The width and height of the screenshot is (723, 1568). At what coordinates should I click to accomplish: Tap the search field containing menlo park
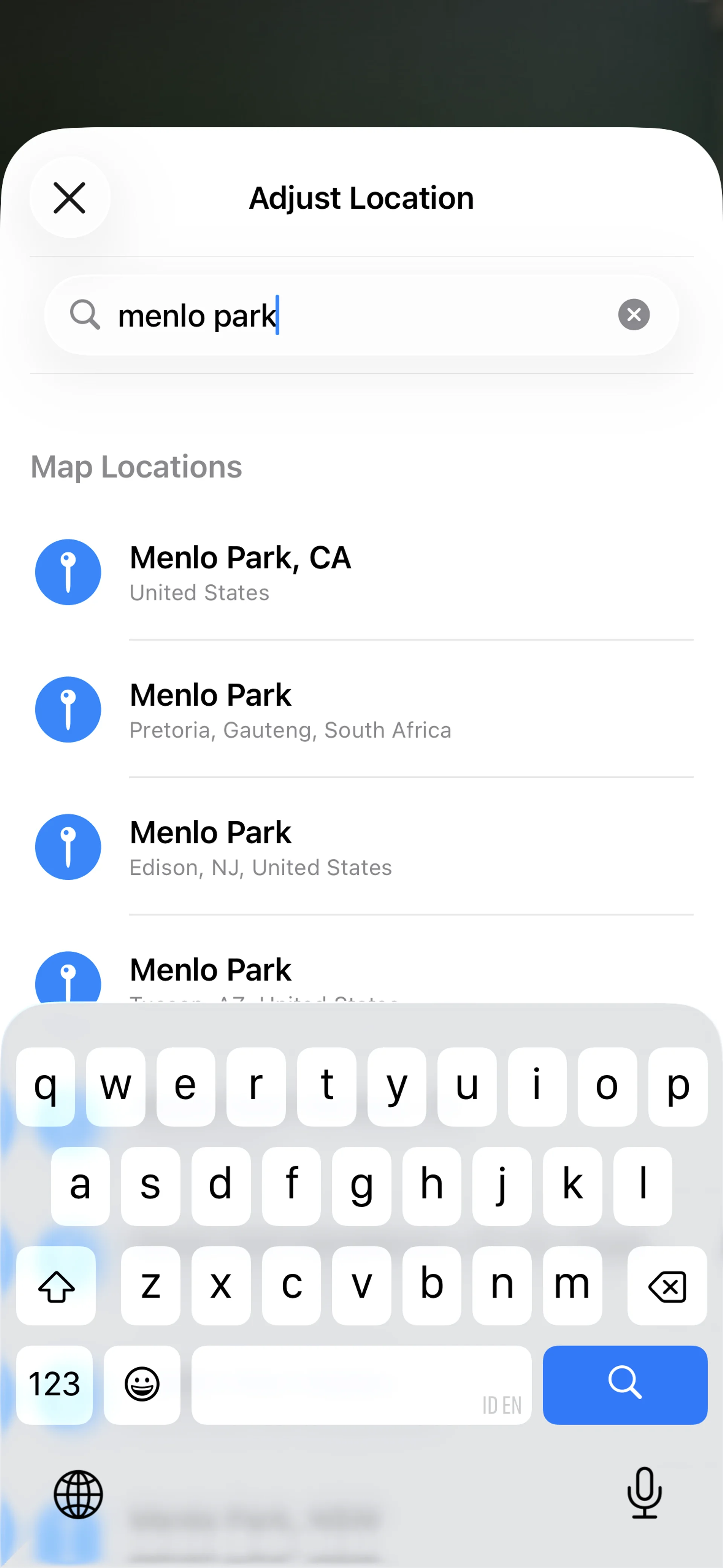tap(353, 315)
